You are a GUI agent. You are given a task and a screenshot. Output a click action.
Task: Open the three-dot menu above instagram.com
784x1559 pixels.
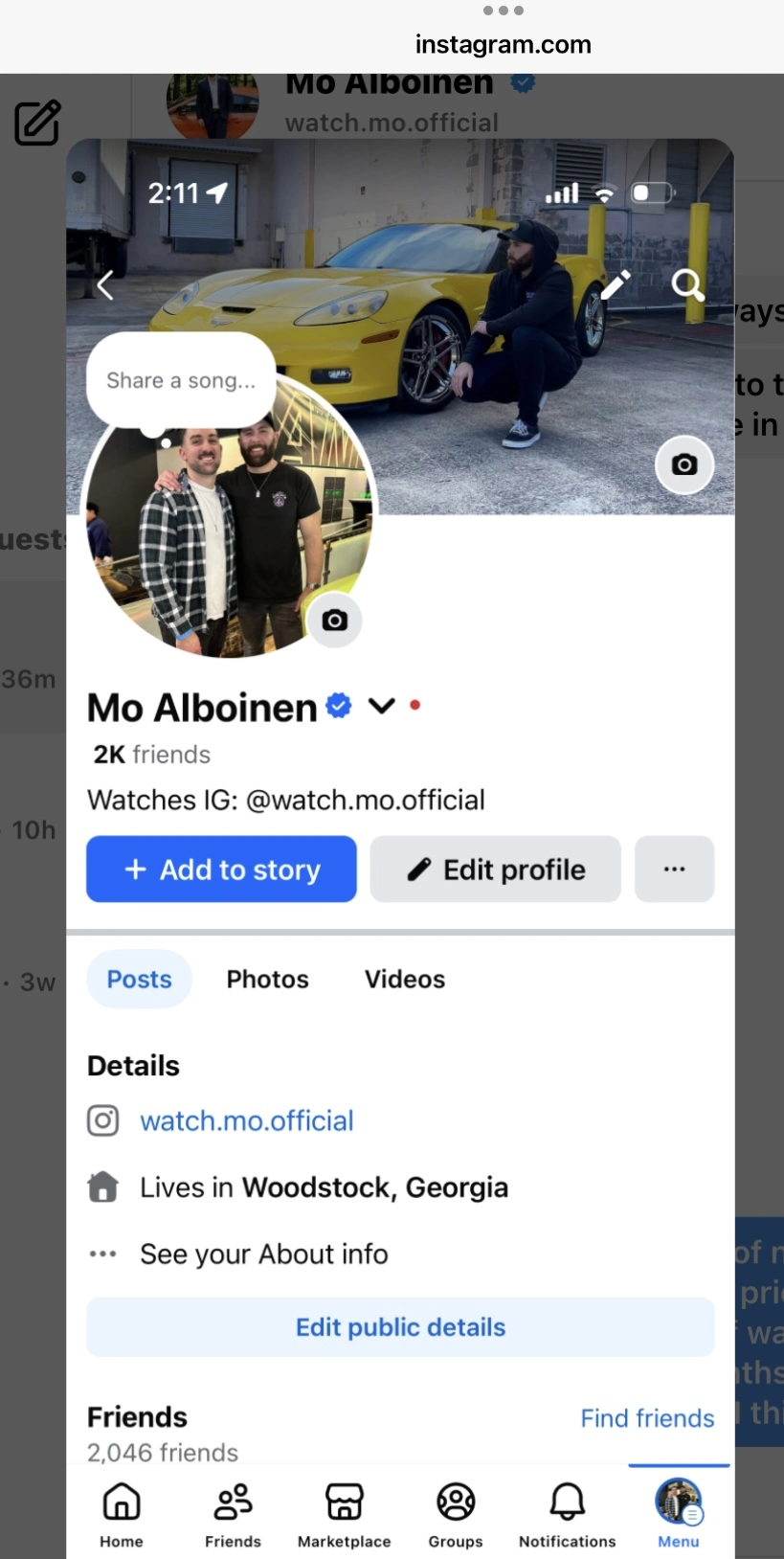click(x=503, y=11)
